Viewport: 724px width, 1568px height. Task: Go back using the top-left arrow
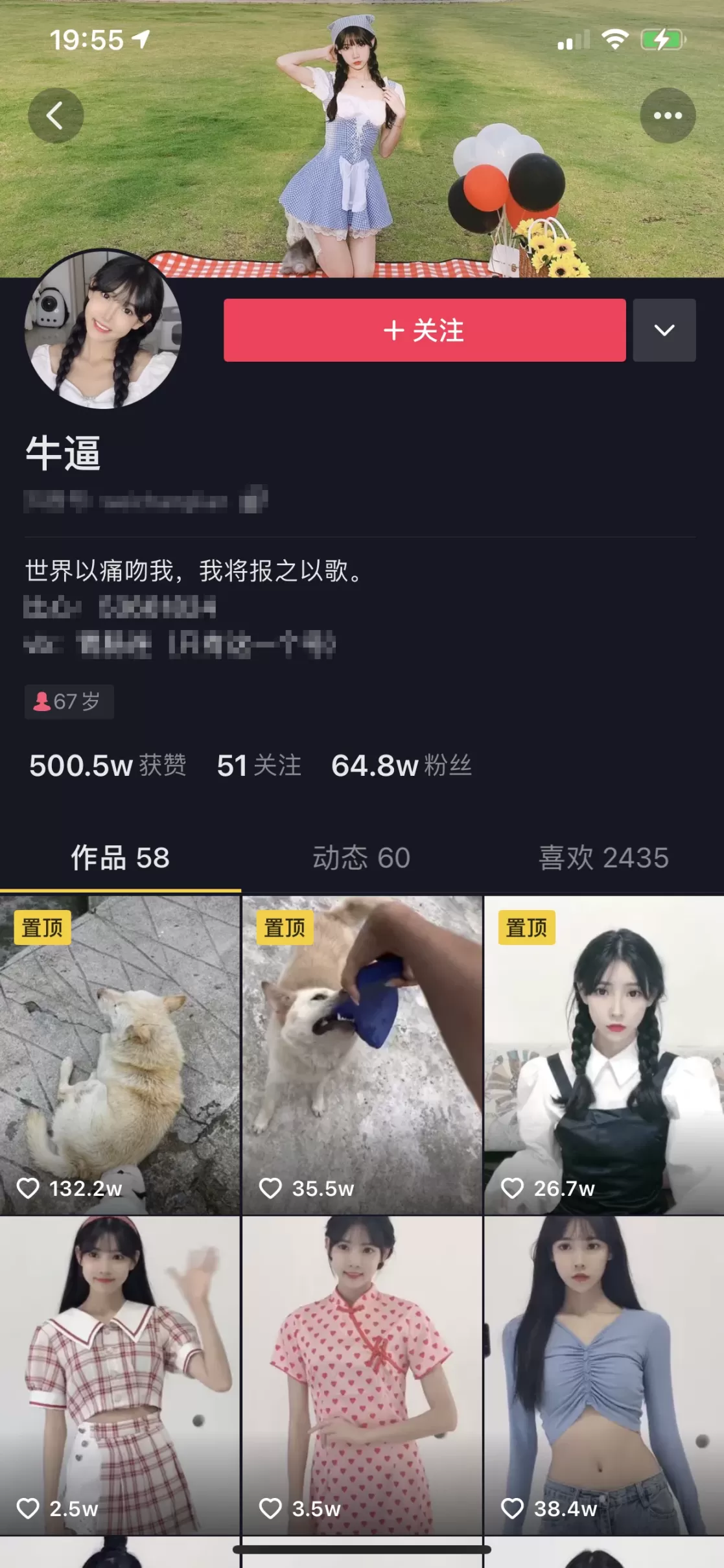pos(55,115)
